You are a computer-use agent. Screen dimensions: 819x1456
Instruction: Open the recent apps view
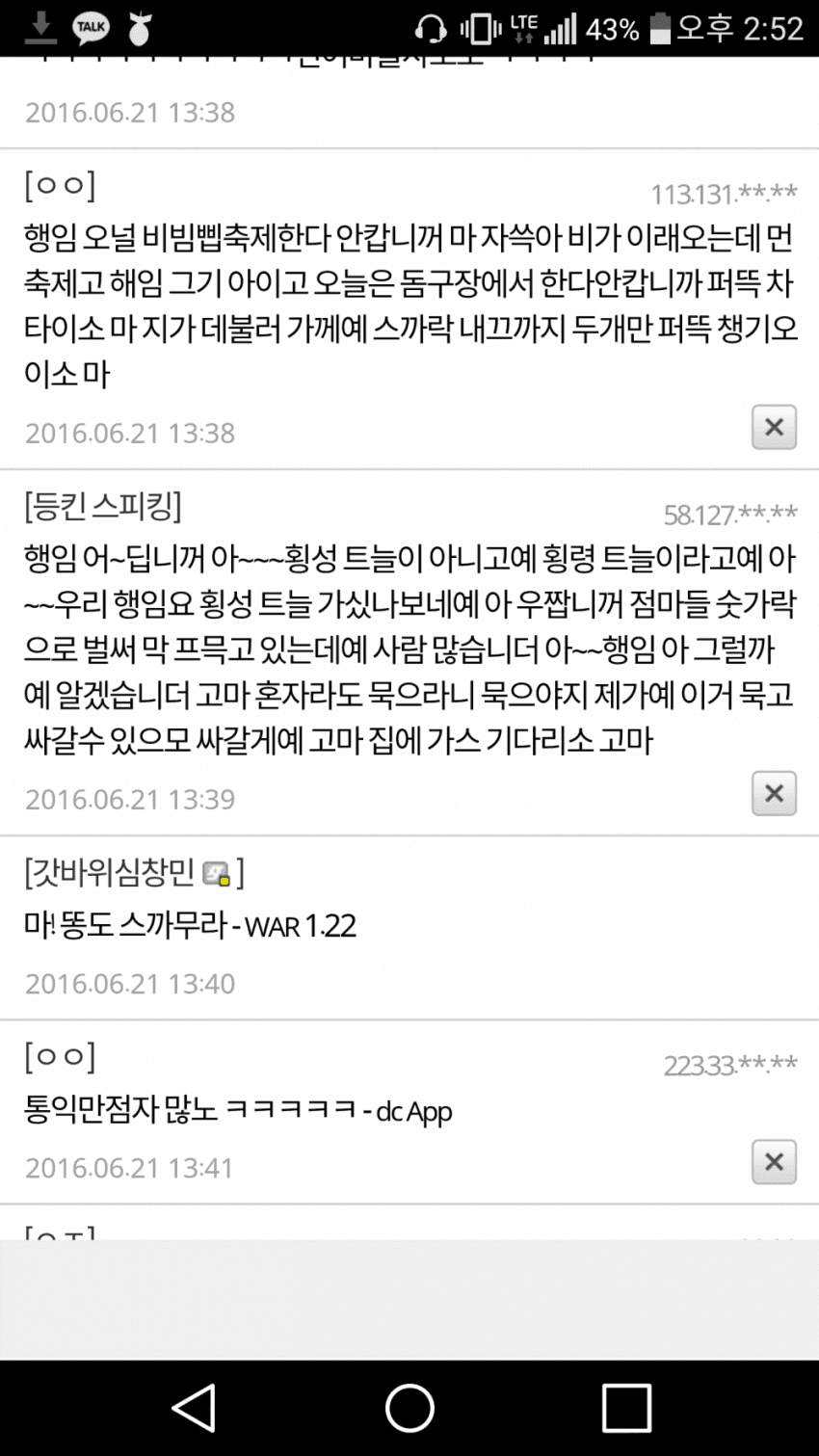(x=626, y=1408)
